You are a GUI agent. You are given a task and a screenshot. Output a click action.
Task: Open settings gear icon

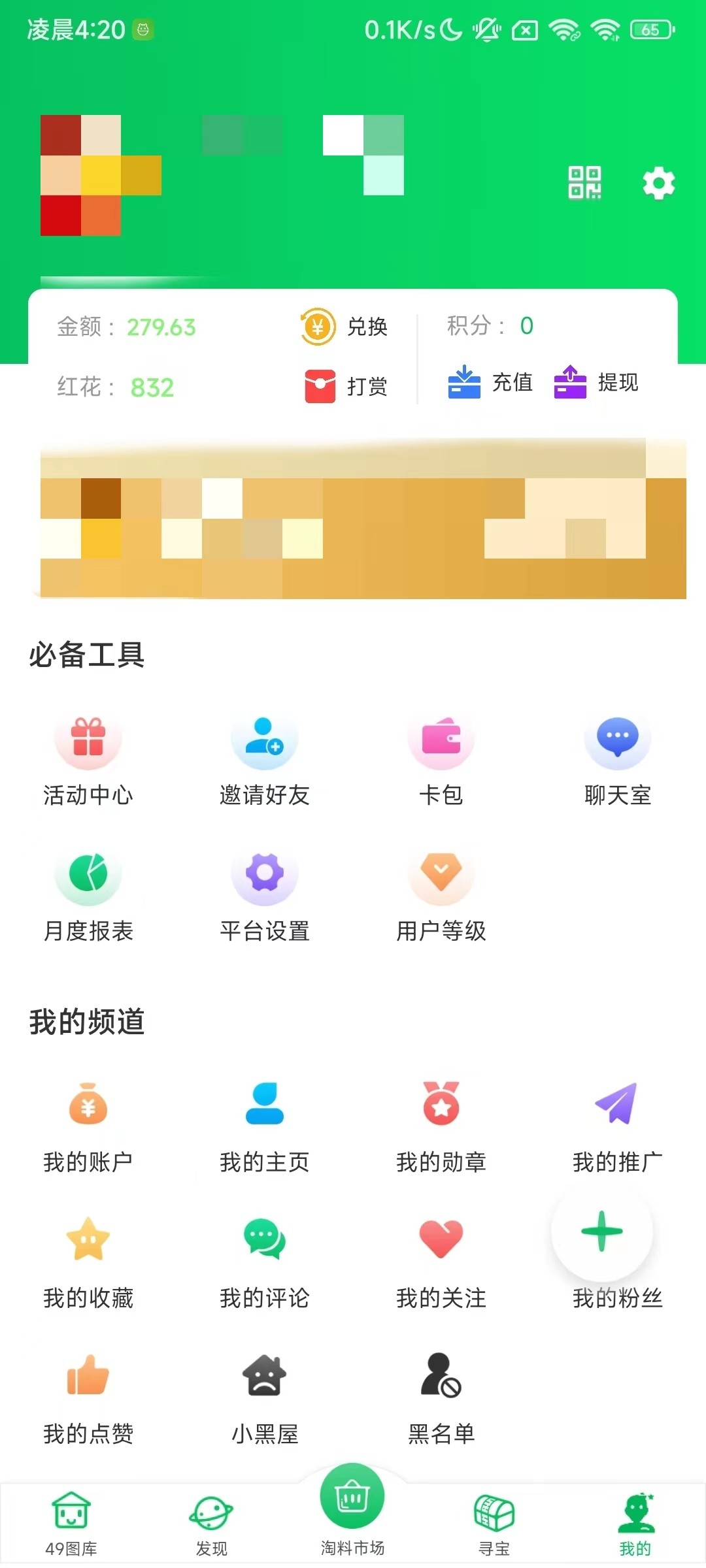pyautogui.click(x=658, y=183)
